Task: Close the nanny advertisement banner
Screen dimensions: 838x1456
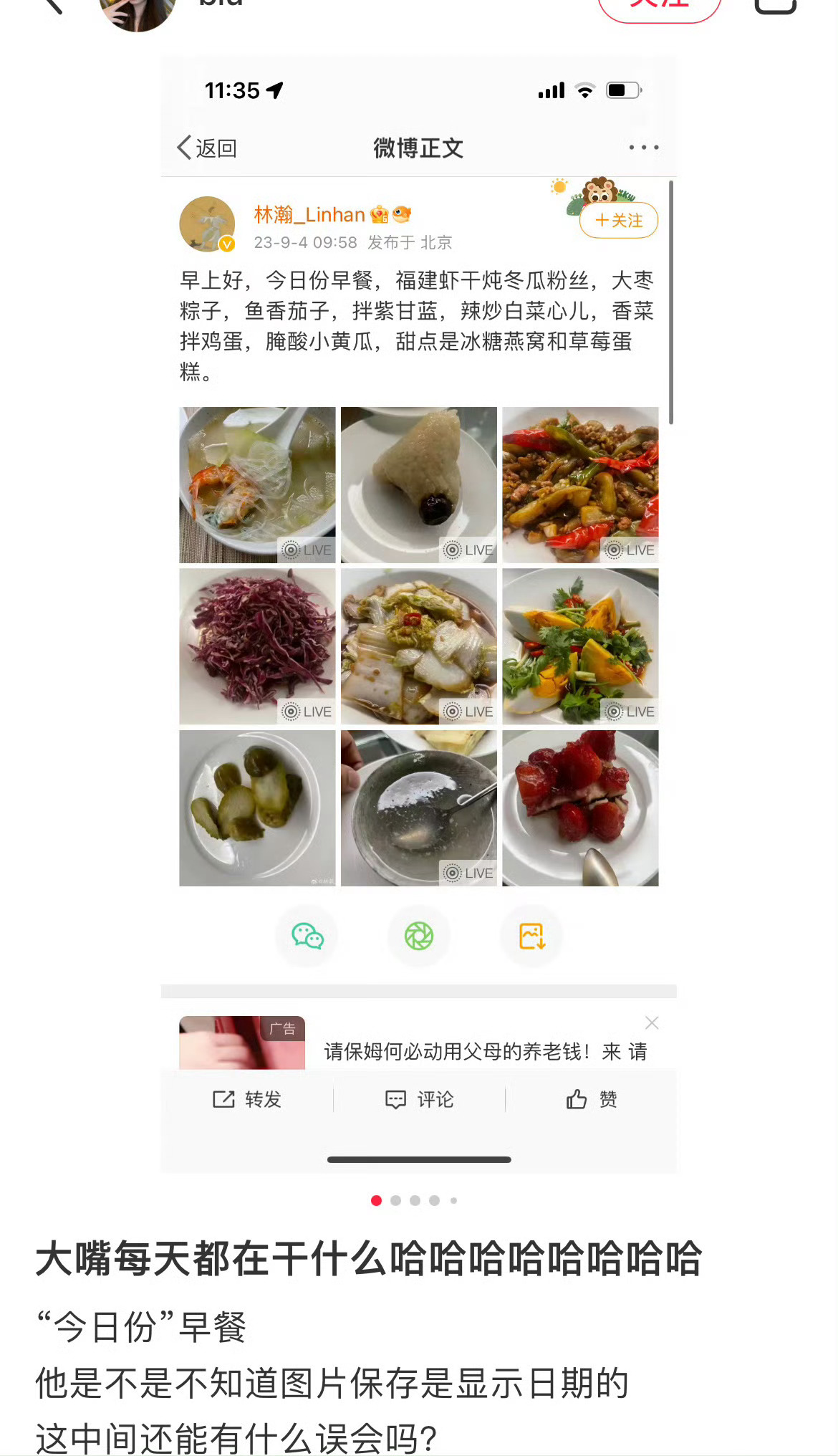Action: [652, 1022]
